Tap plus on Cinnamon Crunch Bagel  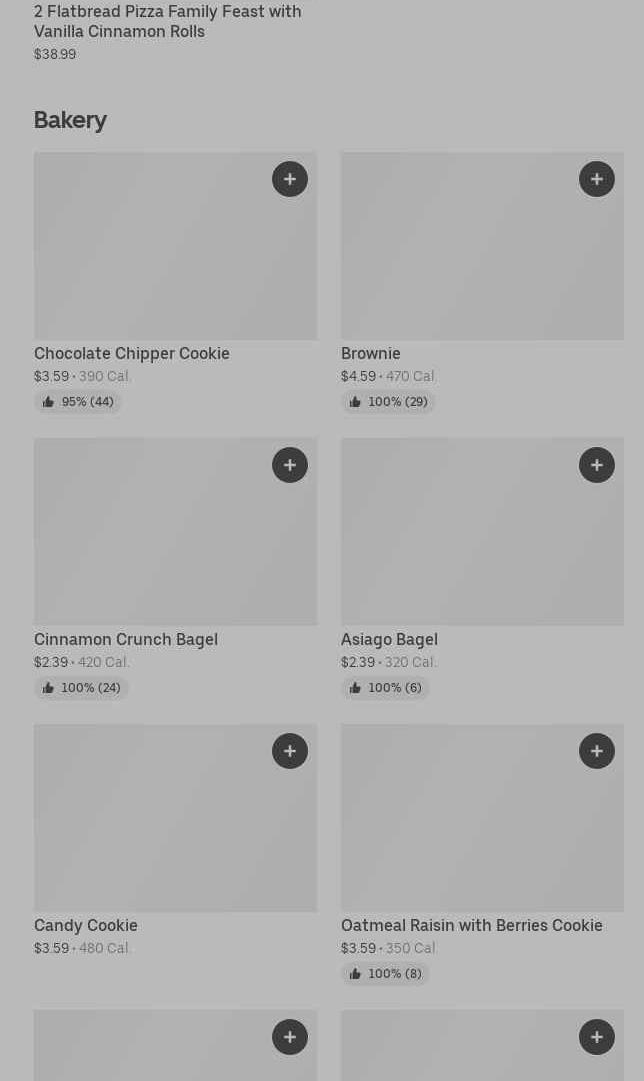290,465
